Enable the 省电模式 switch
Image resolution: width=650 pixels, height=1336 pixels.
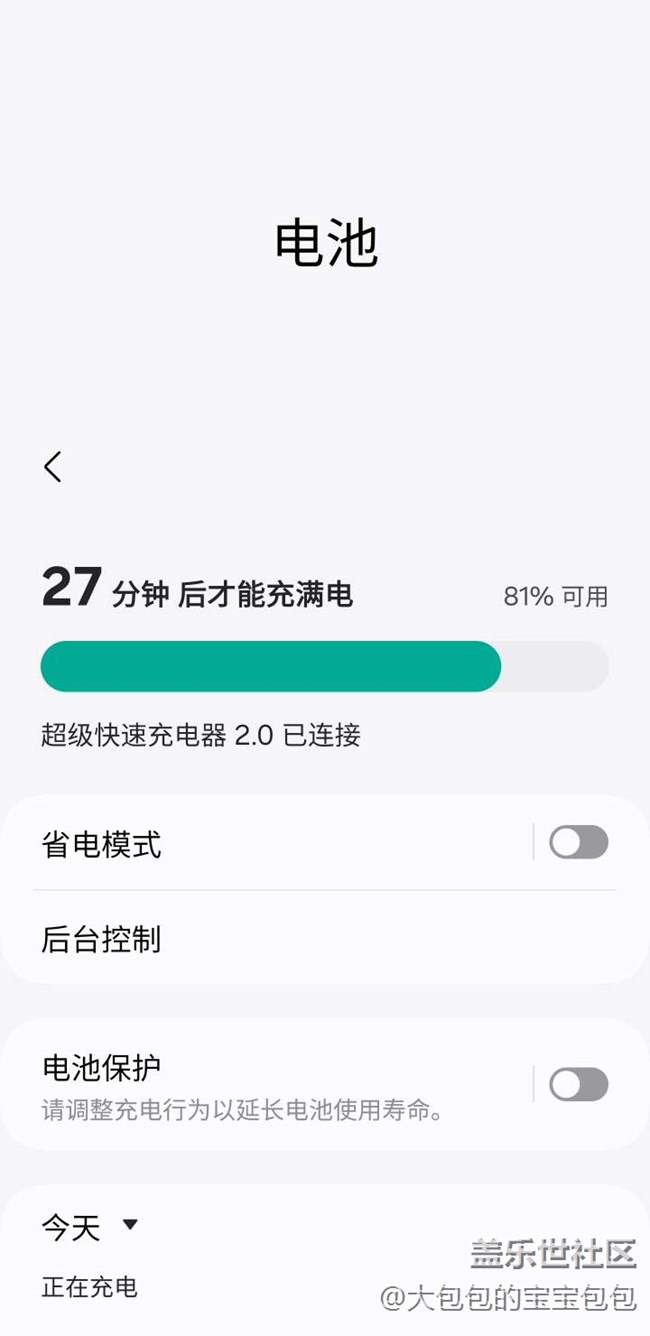[578, 842]
